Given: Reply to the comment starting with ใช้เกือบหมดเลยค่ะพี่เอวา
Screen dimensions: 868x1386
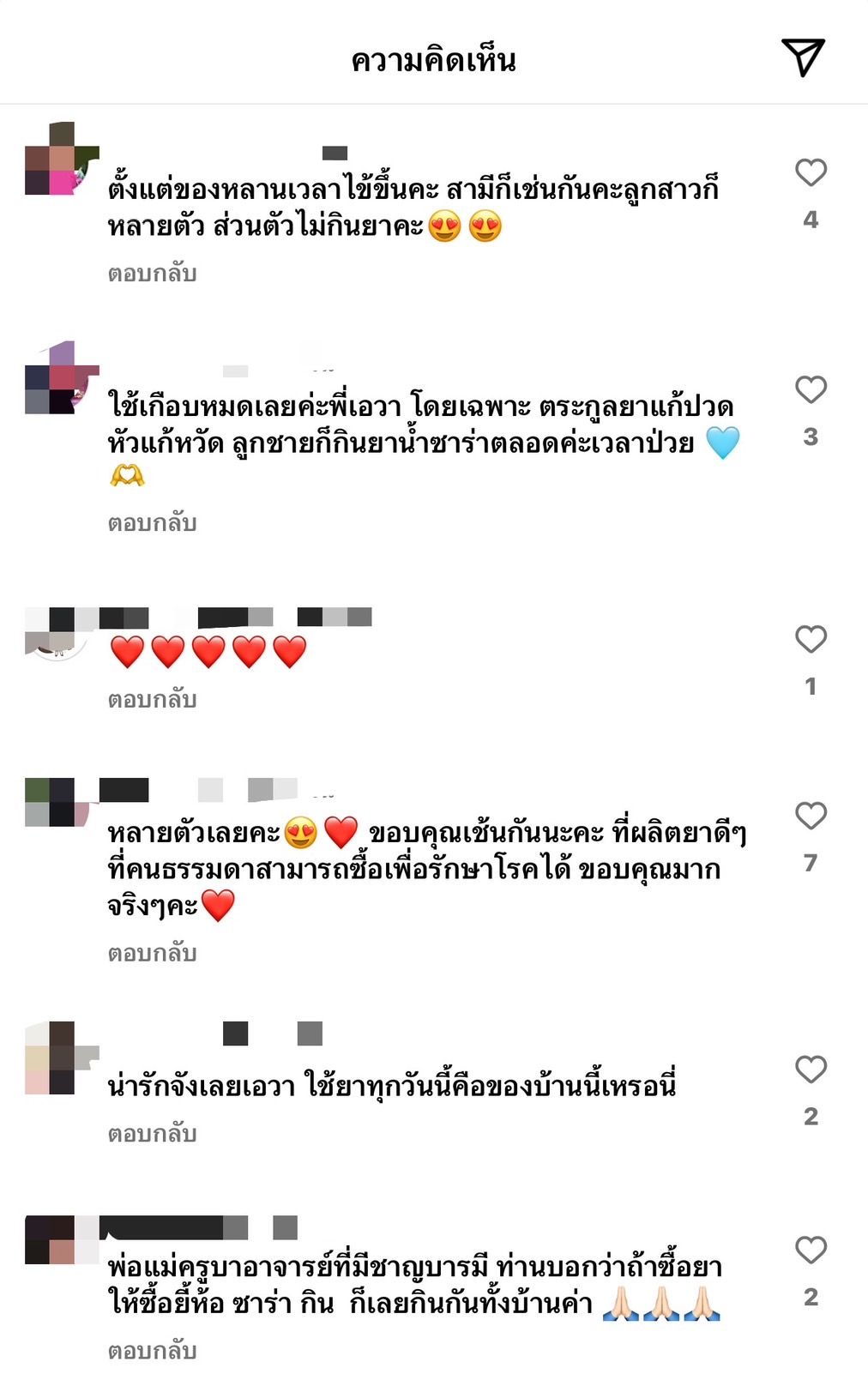Looking at the screenshot, I should pyautogui.click(x=152, y=523).
